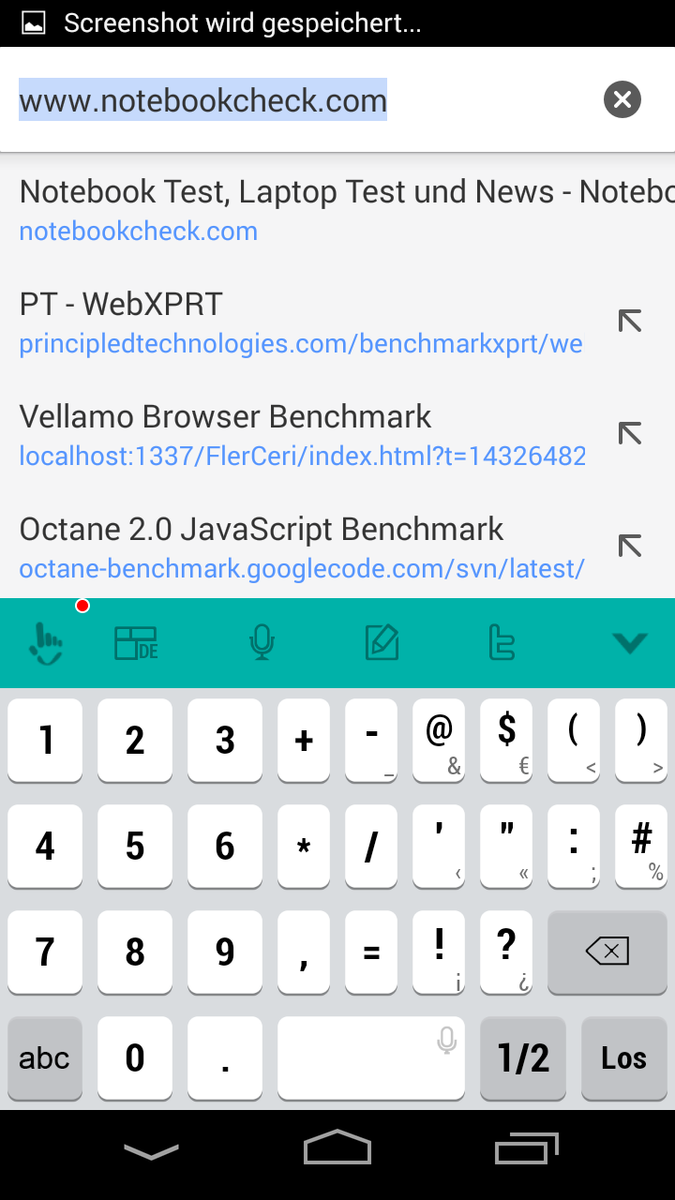Insert the Vellamo URL with its arrow

(x=629, y=433)
